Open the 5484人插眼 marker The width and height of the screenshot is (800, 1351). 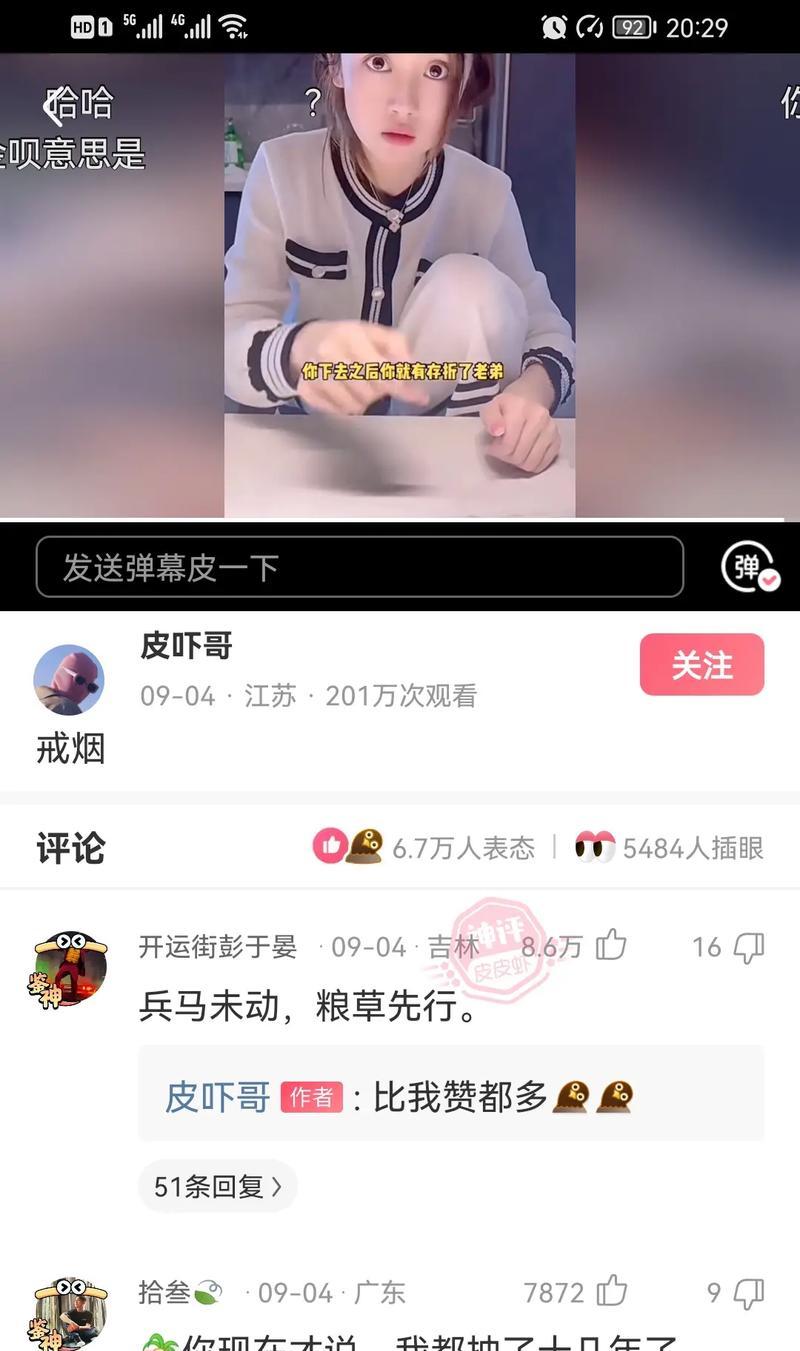pos(670,848)
